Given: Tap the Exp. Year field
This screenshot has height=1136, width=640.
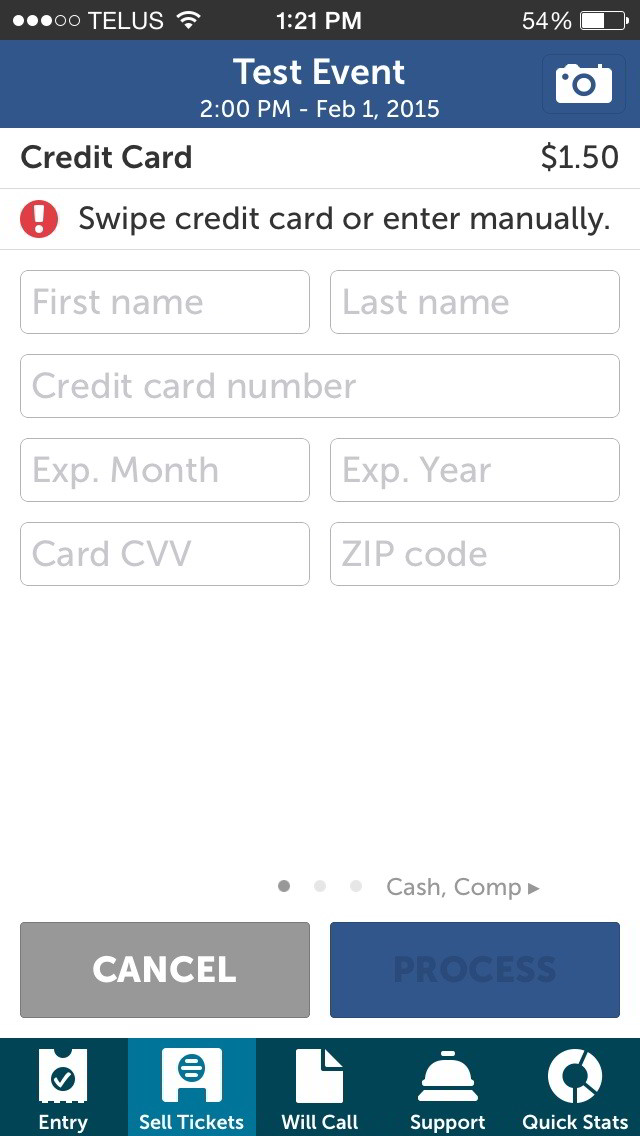Looking at the screenshot, I should point(475,470).
